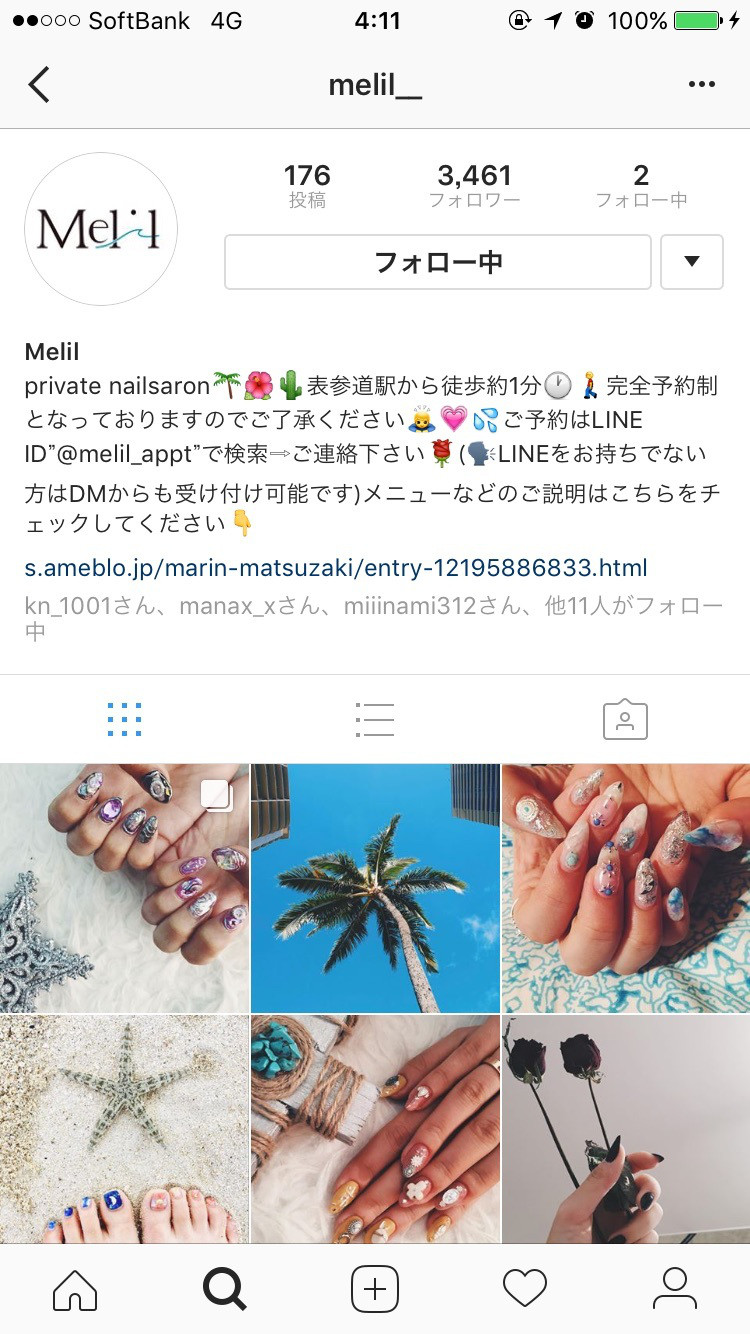Go back using the header arrow
Screen dimensions: 750x1334
(40, 85)
